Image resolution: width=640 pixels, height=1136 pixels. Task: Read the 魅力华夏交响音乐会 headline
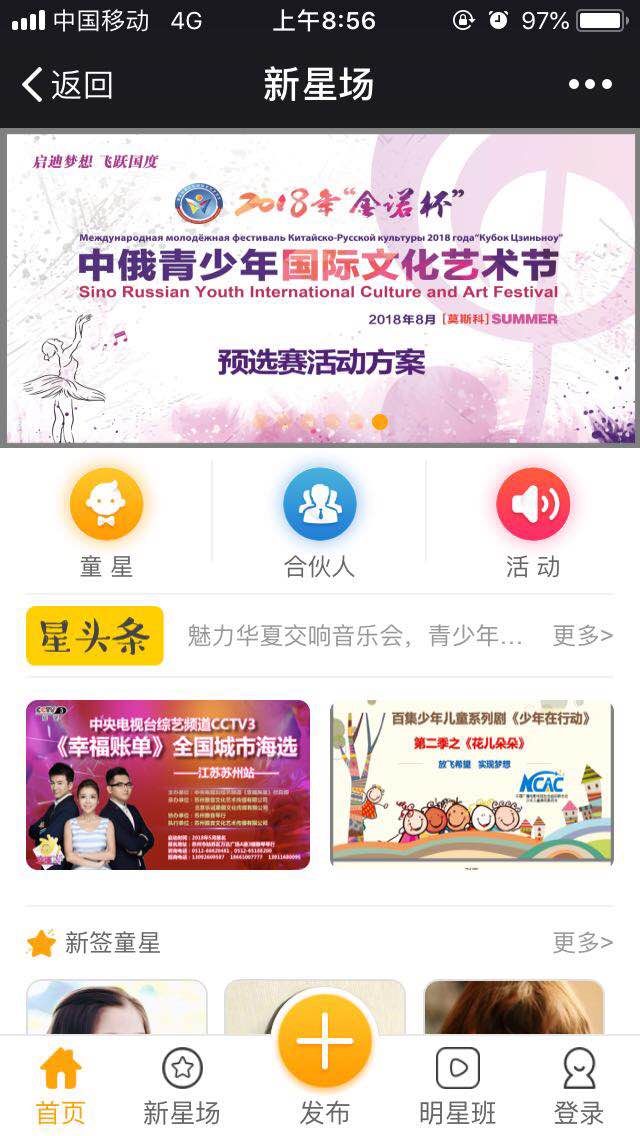pos(355,636)
